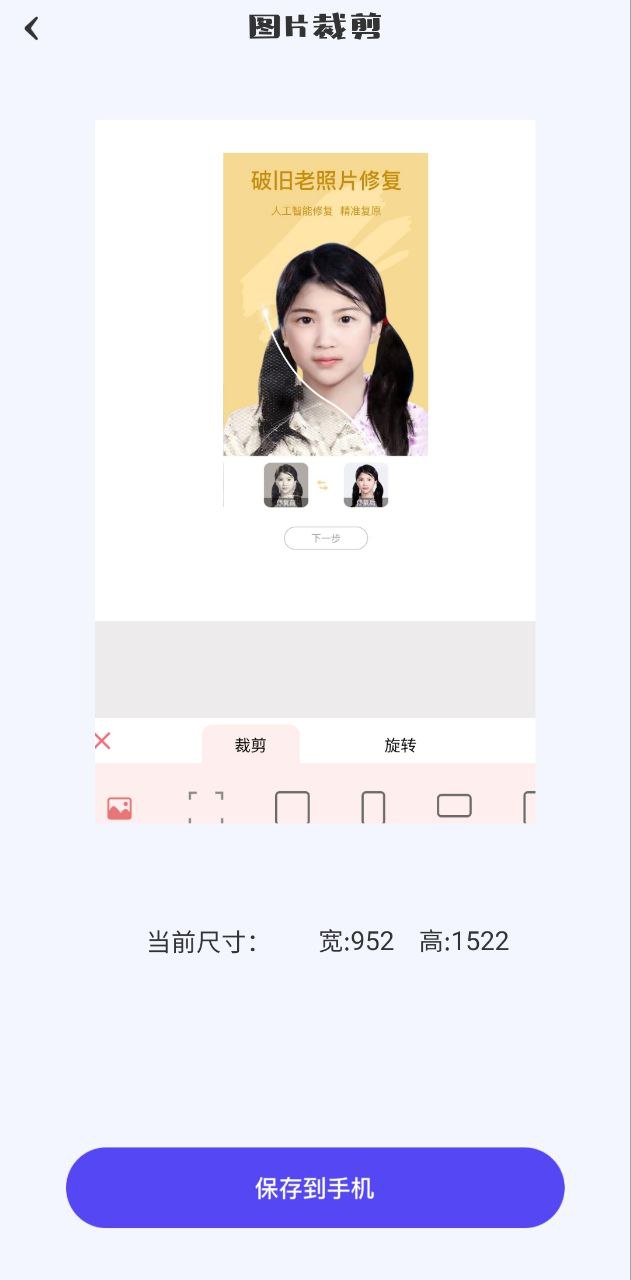
Task: Select the original image ratio icon
Action: coord(120,808)
